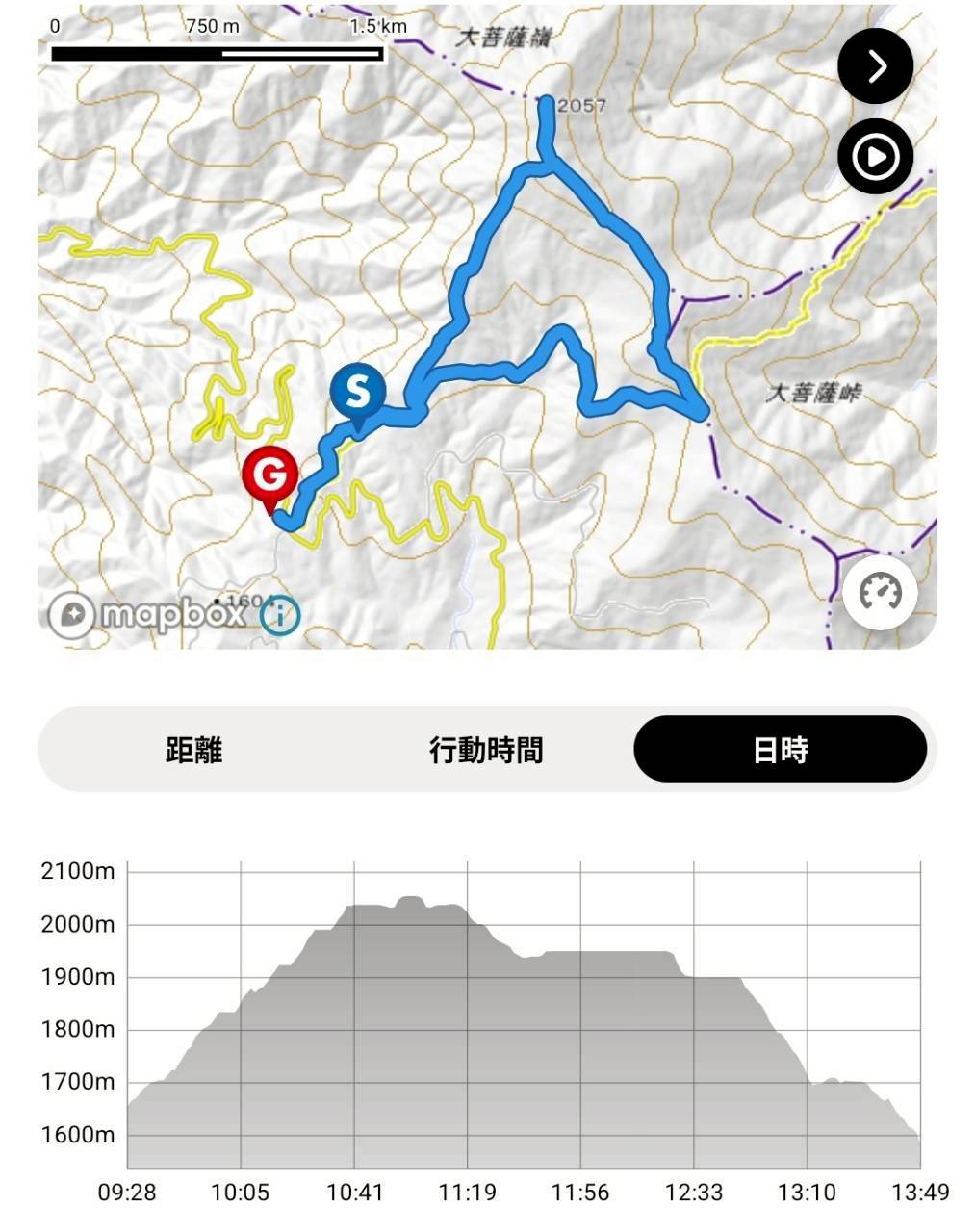975x1232 pixels.
Task: Open the Mapbox info icon
Action: click(280, 614)
